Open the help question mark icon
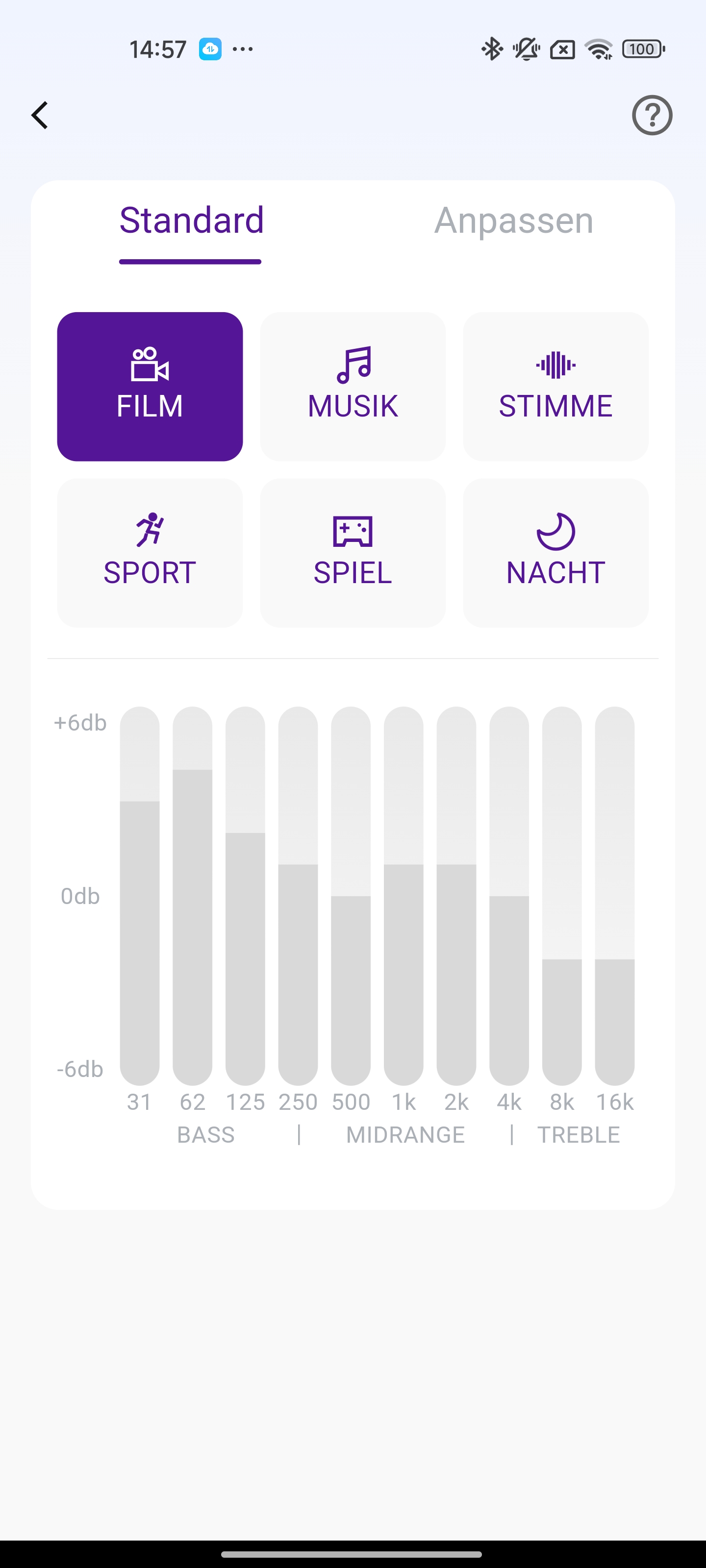The image size is (706, 1568). (652, 115)
